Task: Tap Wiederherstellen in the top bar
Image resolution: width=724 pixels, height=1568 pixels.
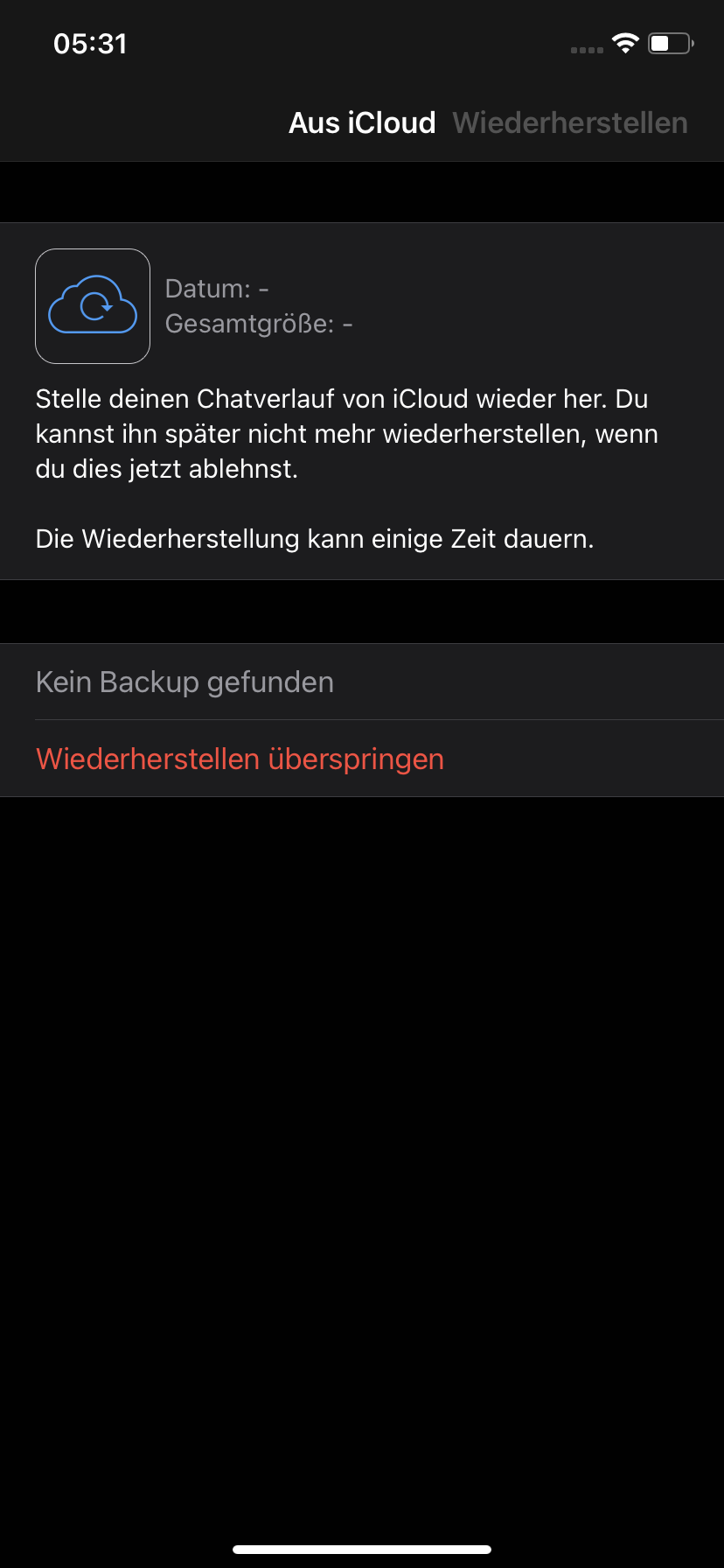Action: [570, 123]
